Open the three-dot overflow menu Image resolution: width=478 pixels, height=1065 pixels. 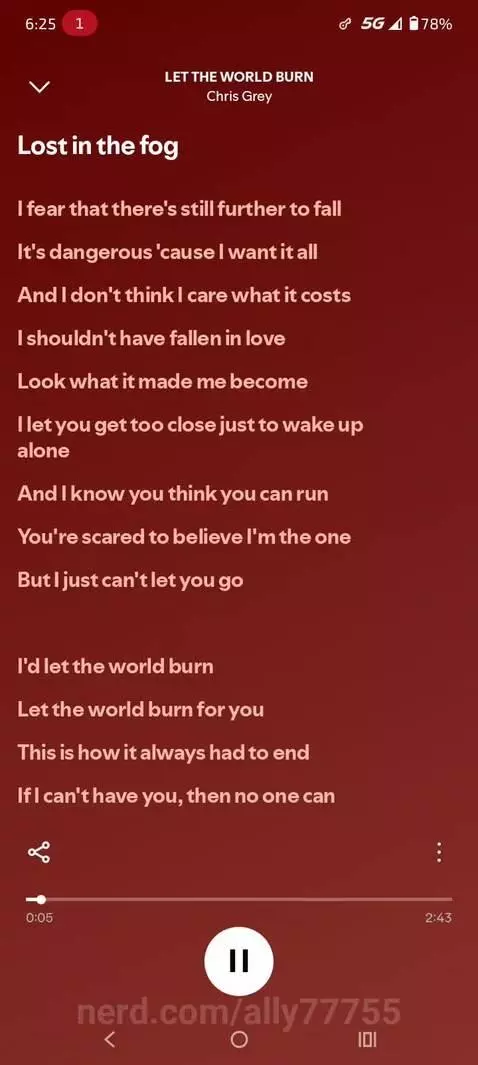439,852
